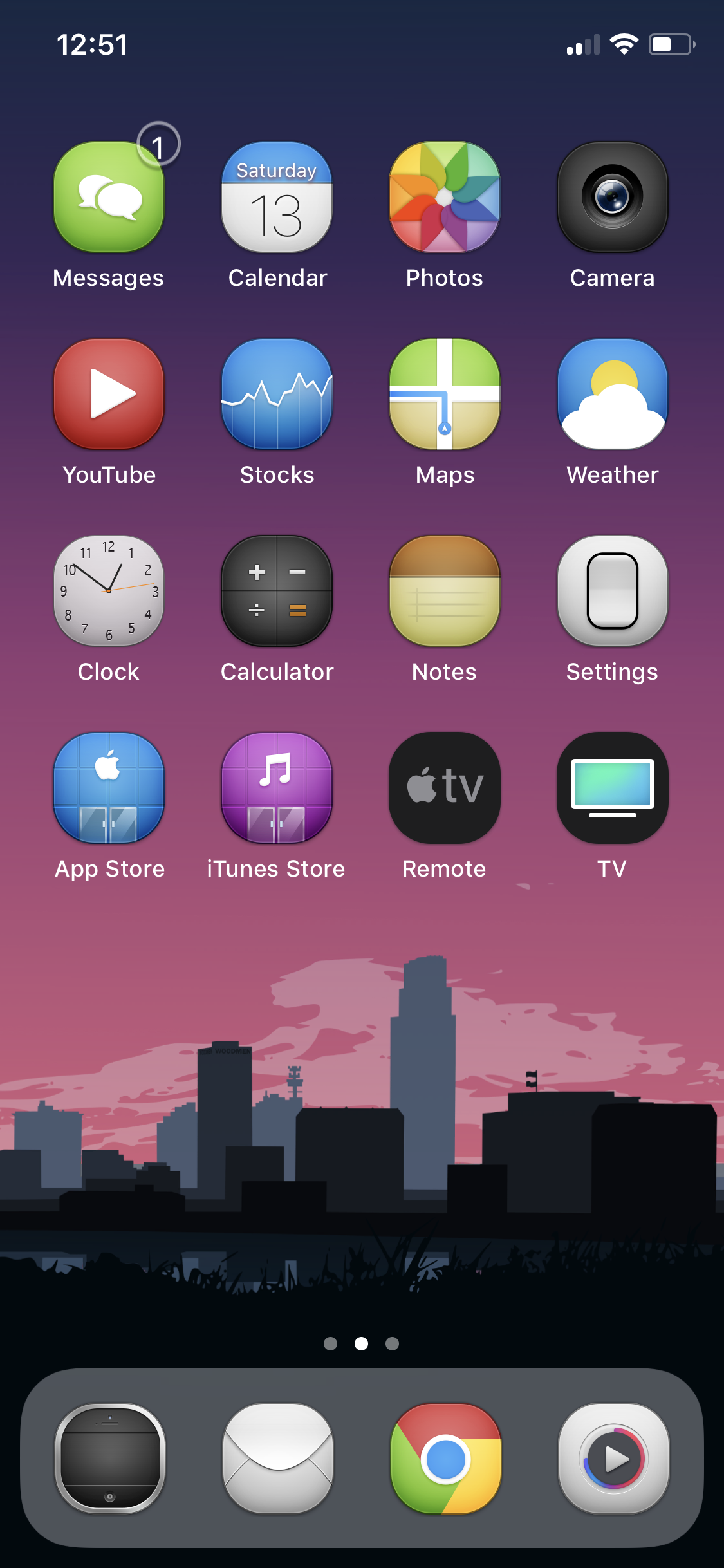Screen dimensions: 724x1568
Task: Open the Maps app
Action: tap(445, 394)
